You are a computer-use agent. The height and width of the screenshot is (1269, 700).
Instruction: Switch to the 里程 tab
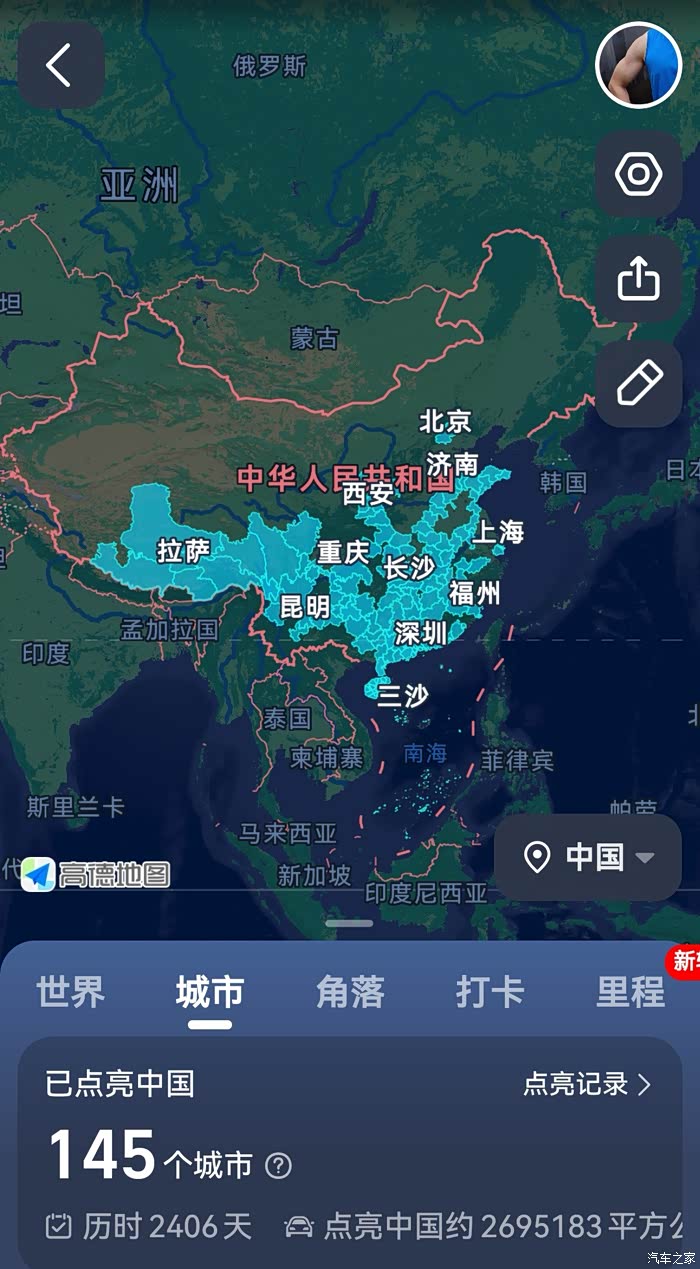click(630, 992)
